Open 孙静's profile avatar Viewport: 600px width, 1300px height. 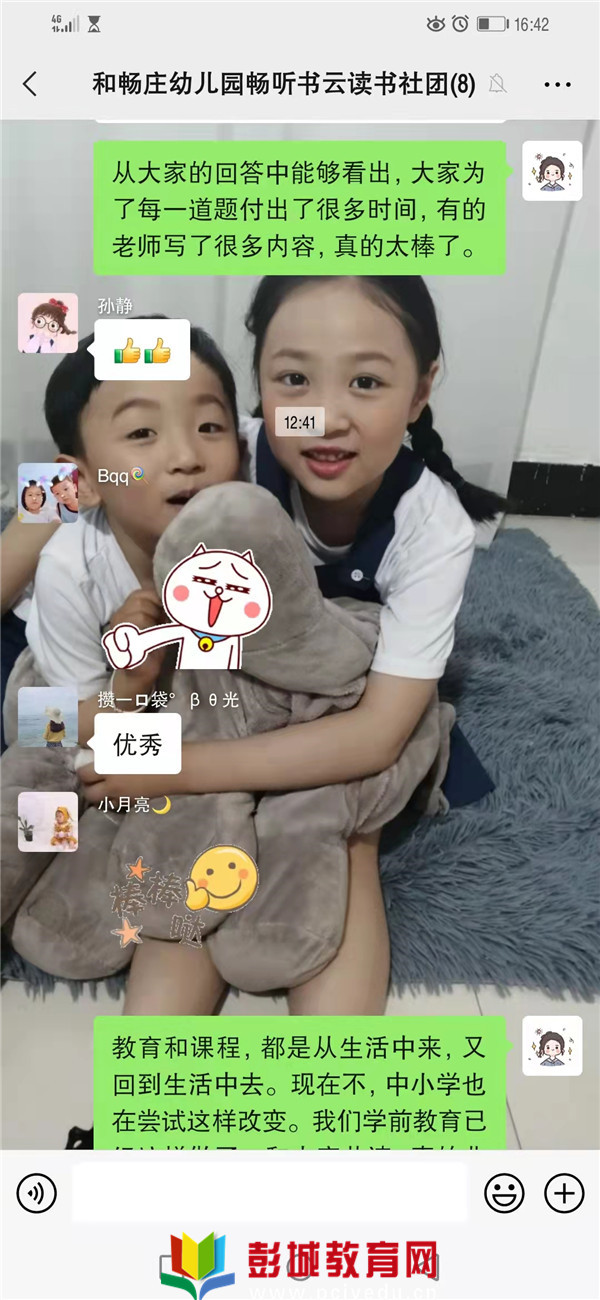click(x=47, y=323)
